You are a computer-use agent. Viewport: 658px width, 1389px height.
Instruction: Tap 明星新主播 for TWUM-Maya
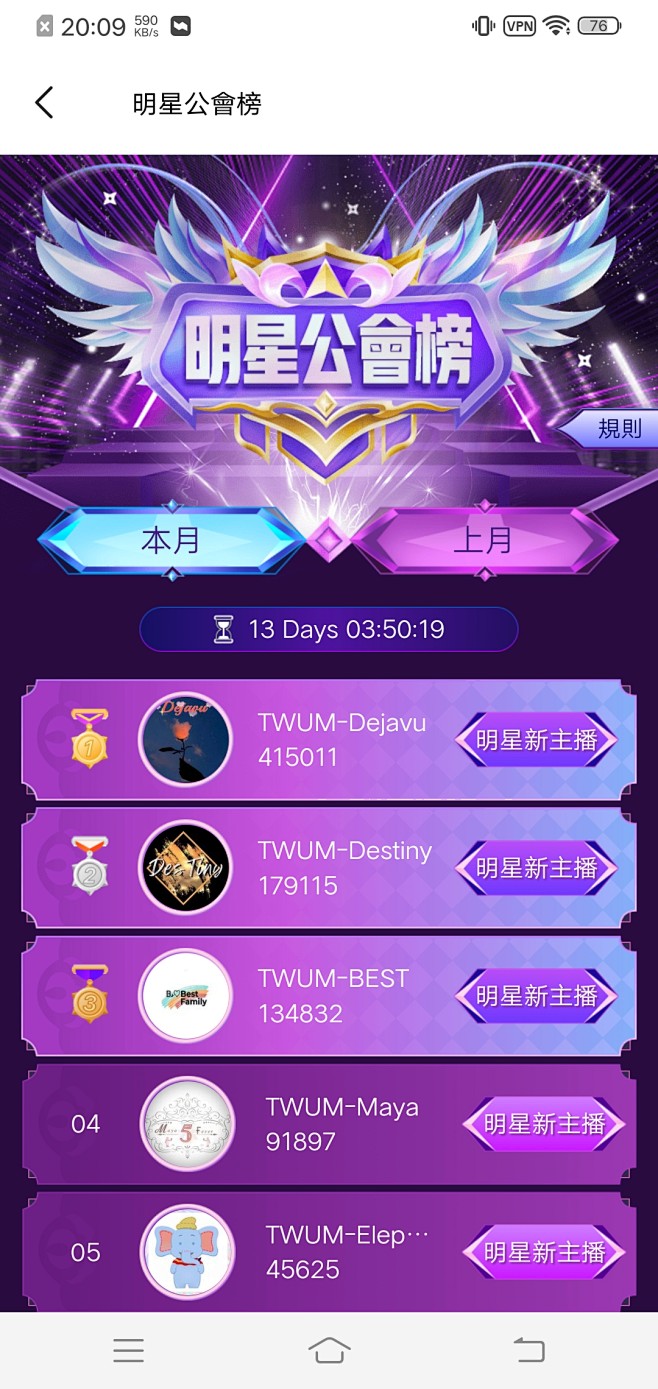(x=544, y=1124)
